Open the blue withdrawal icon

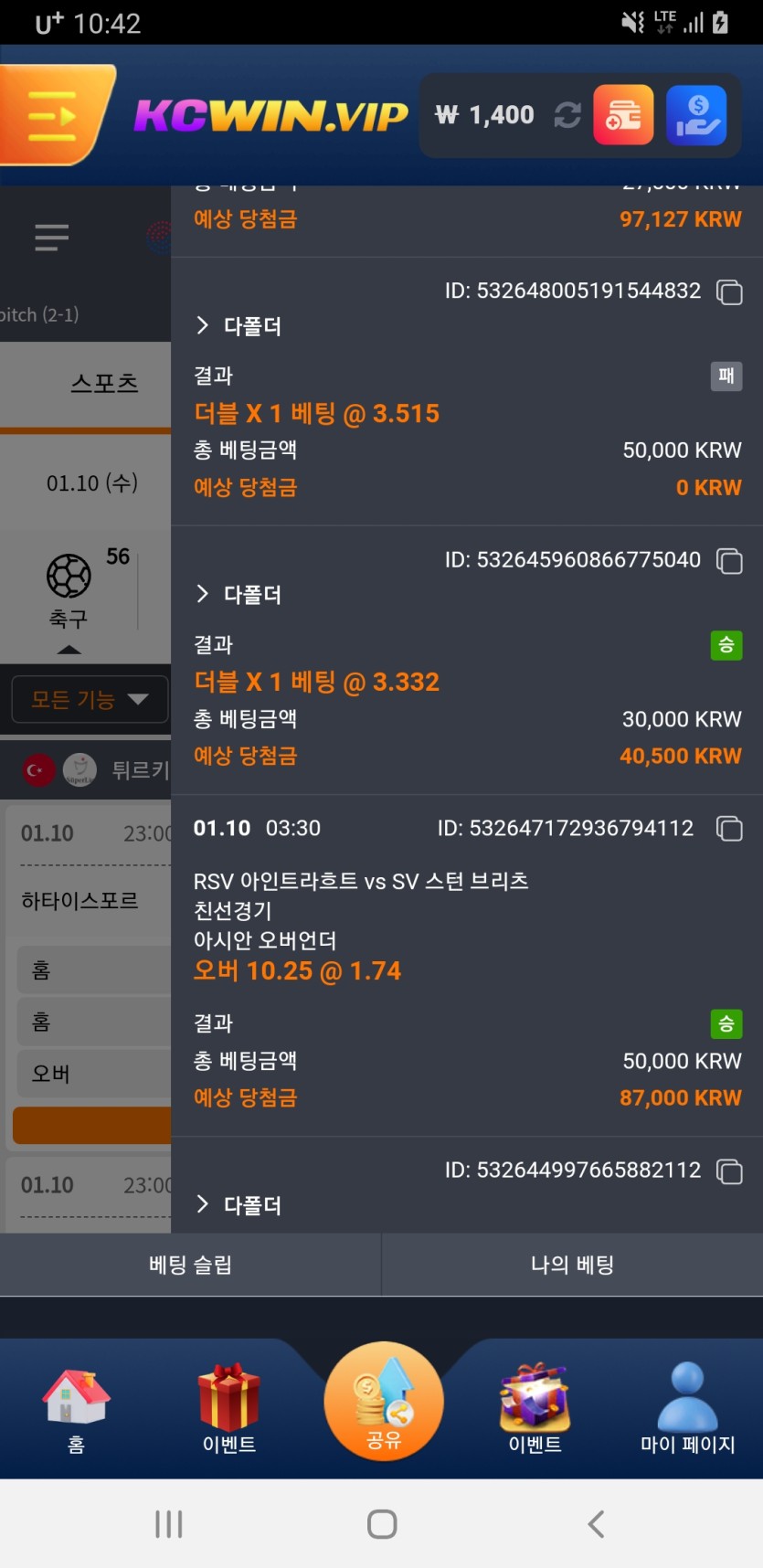click(x=696, y=115)
